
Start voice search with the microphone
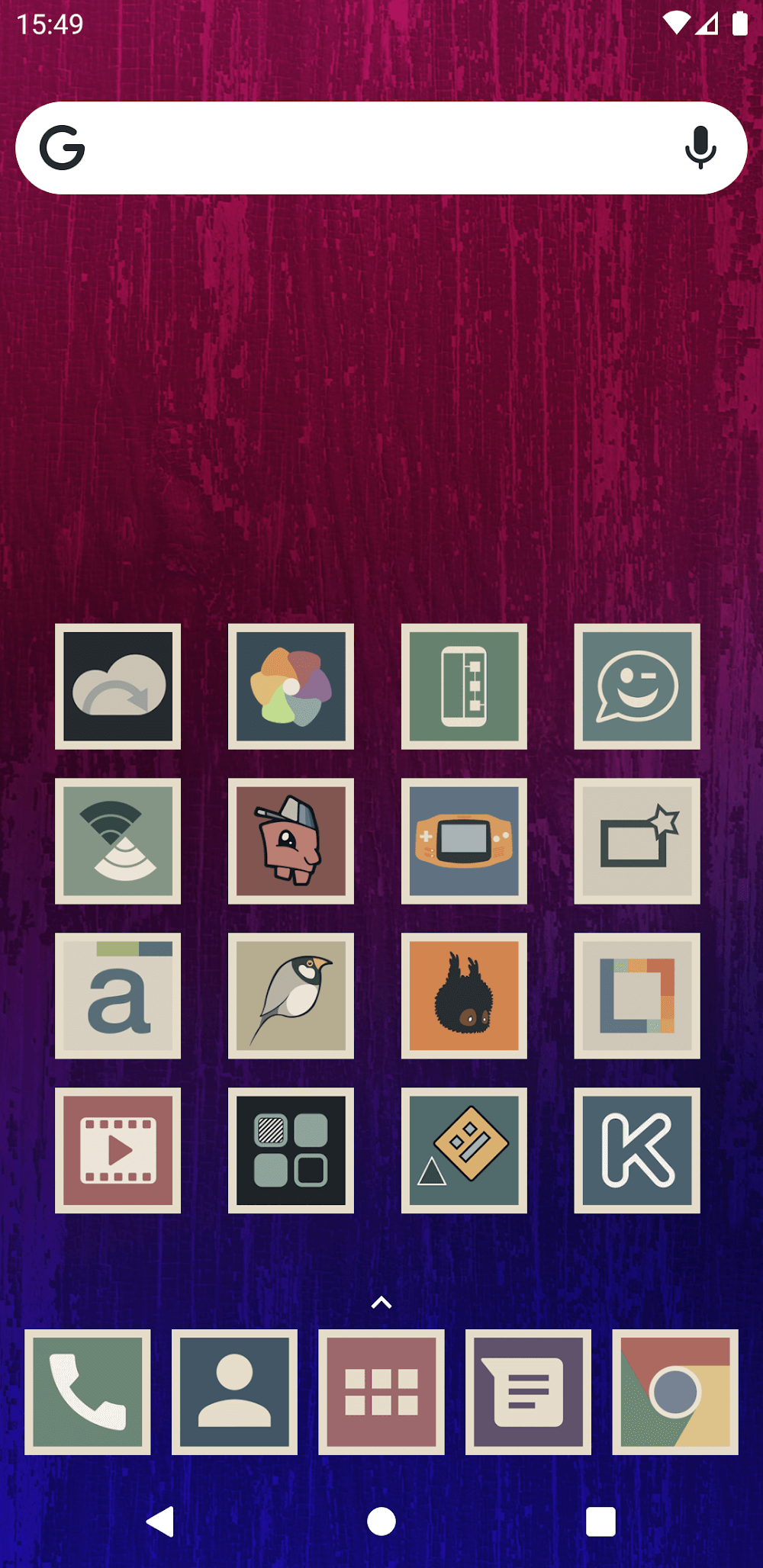tap(700, 148)
